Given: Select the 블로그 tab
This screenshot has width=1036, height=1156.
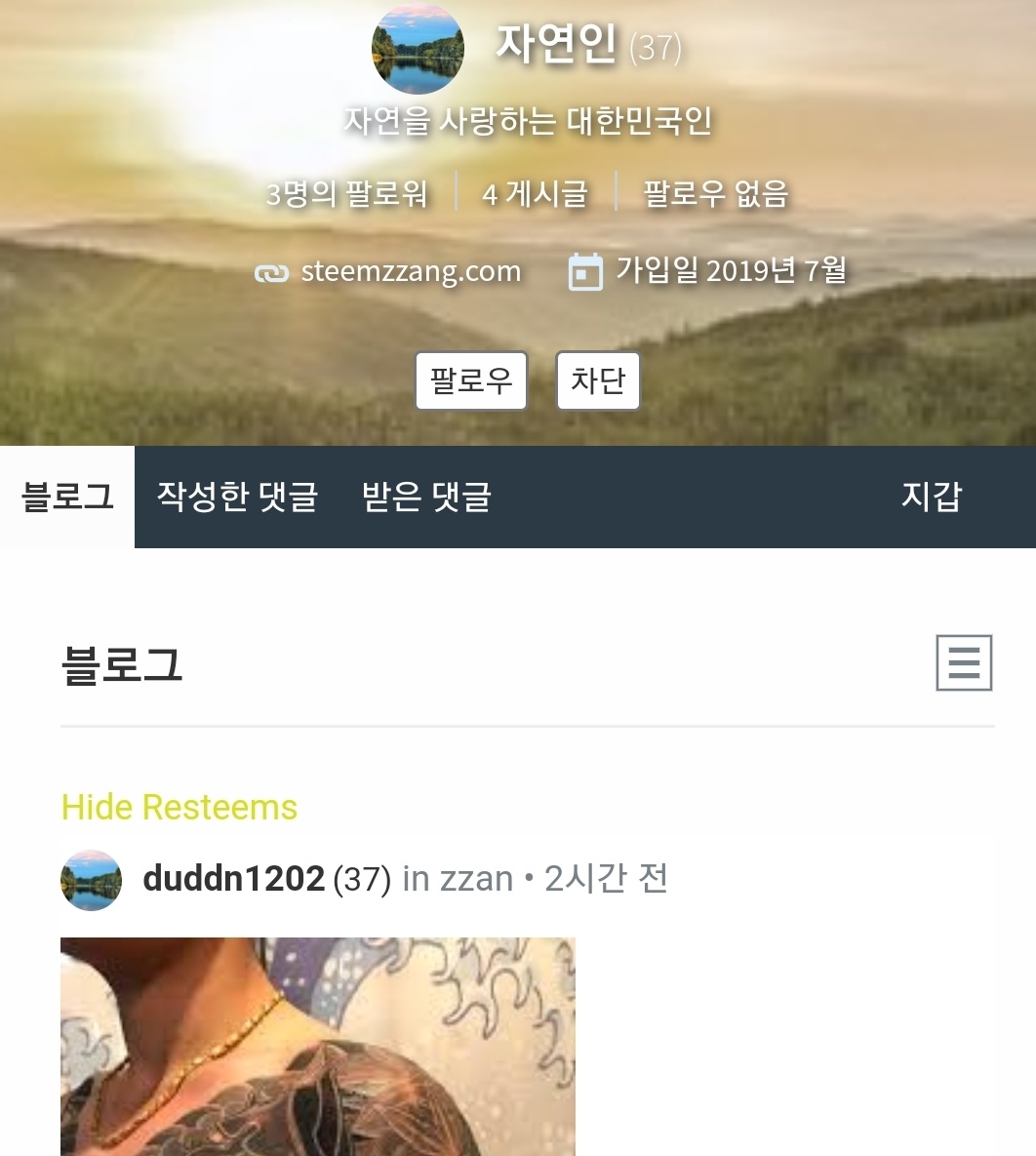Looking at the screenshot, I should 65,498.
